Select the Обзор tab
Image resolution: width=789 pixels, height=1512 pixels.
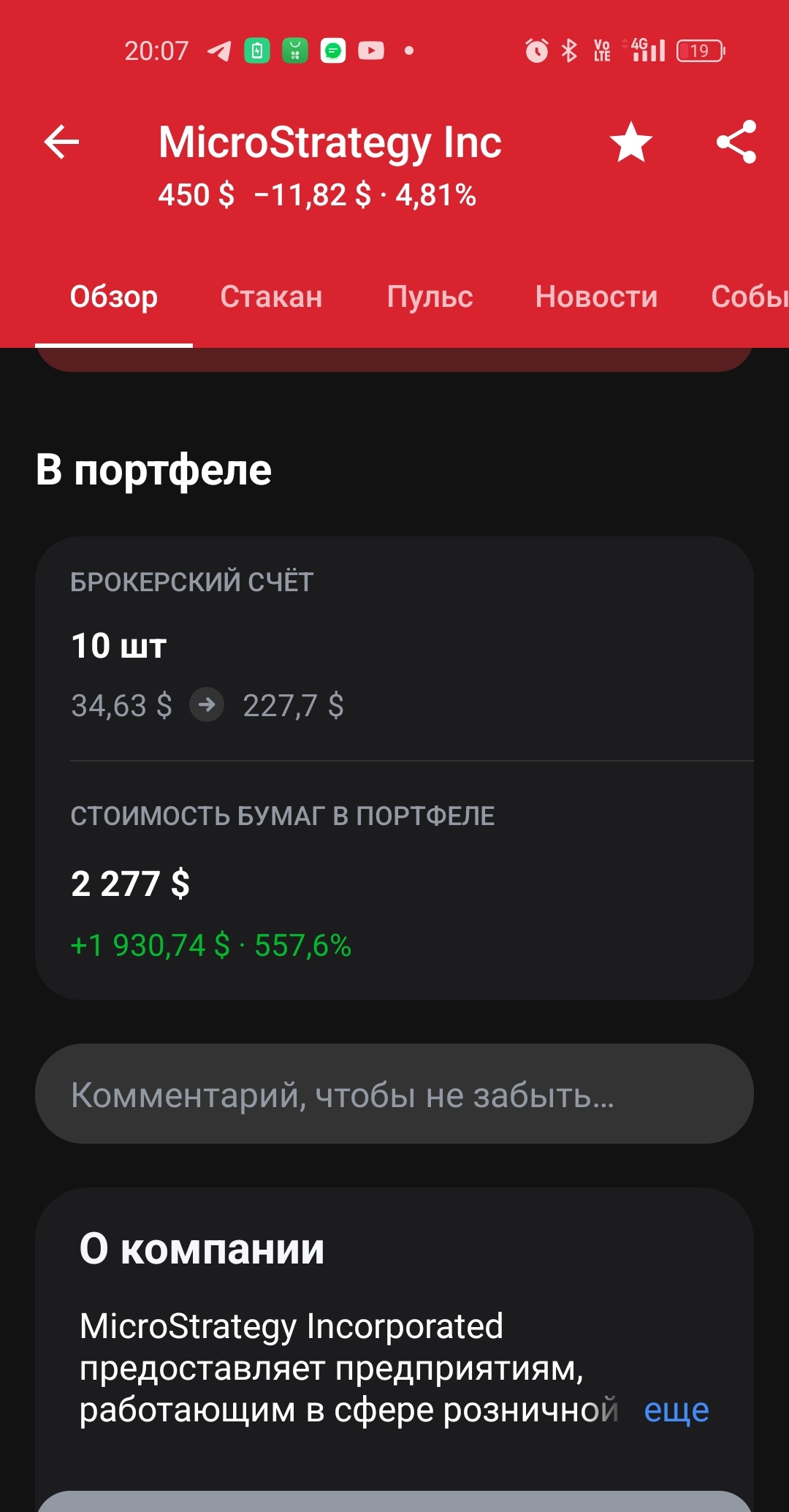coord(114,297)
